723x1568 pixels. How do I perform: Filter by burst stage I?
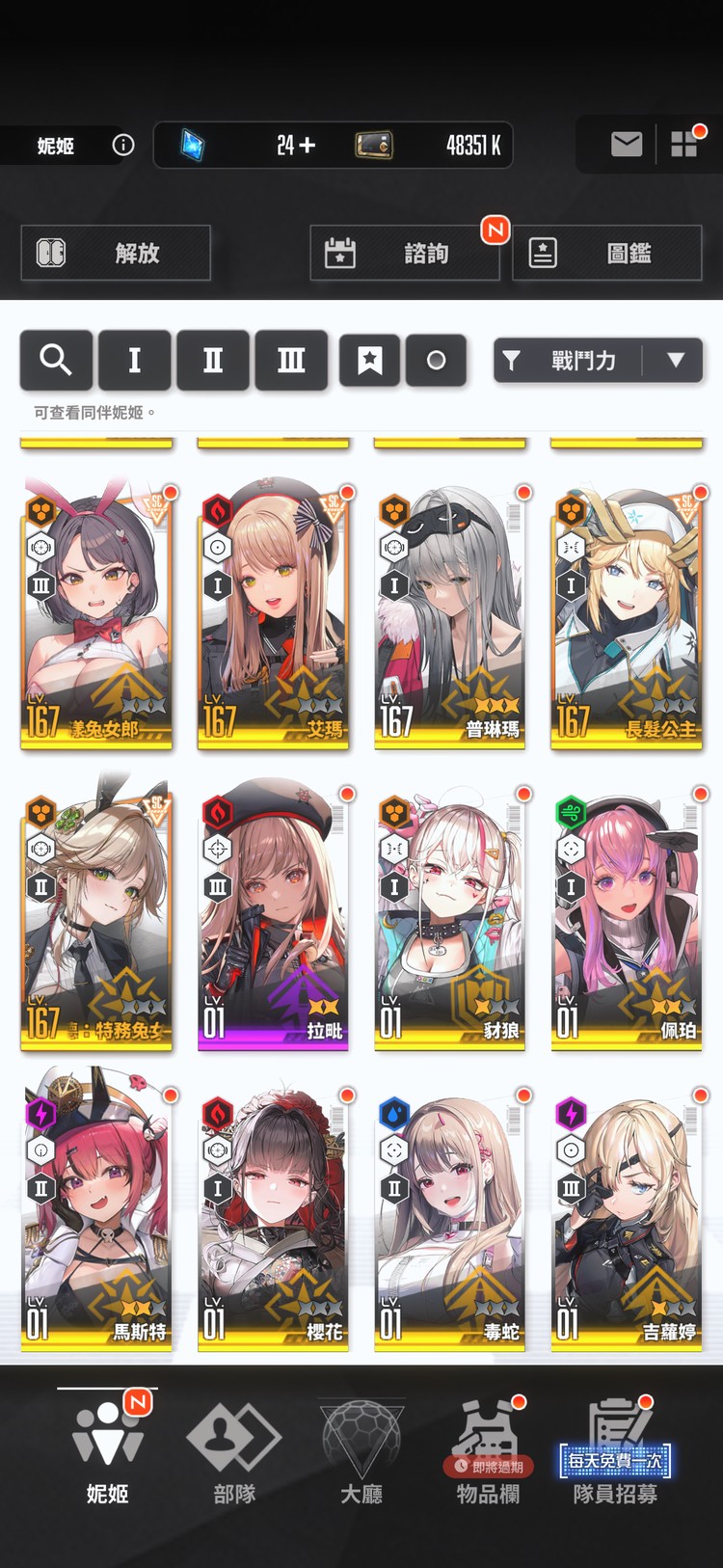tap(135, 361)
